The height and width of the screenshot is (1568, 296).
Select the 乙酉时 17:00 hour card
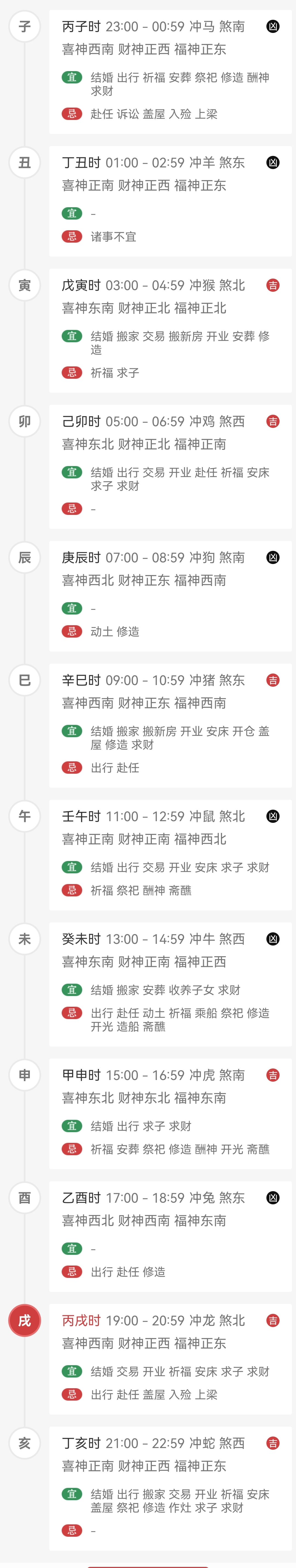click(170, 1236)
